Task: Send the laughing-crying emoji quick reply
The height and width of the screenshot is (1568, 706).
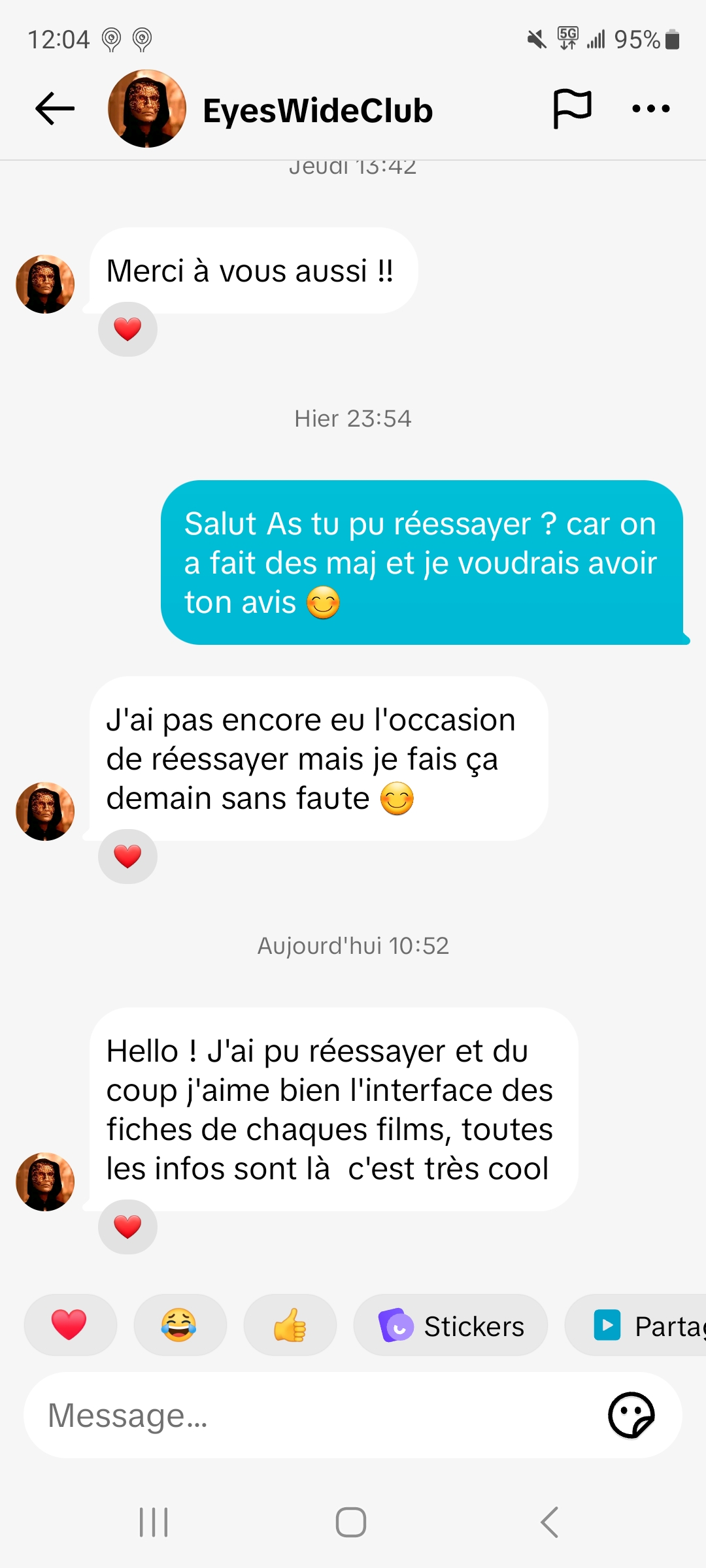Action: click(x=179, y=1325)
